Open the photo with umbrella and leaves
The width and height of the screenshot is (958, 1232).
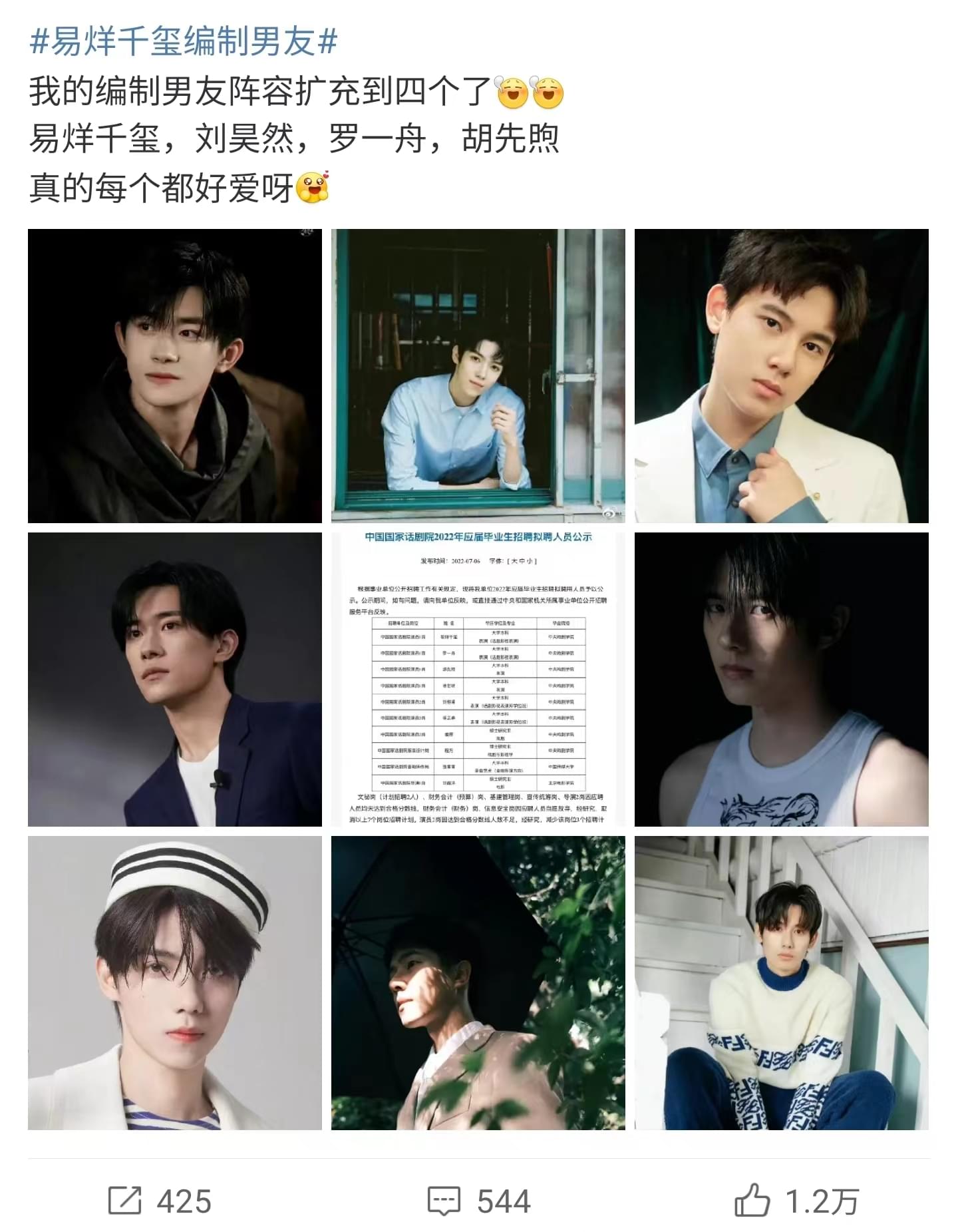coord(478,983)
